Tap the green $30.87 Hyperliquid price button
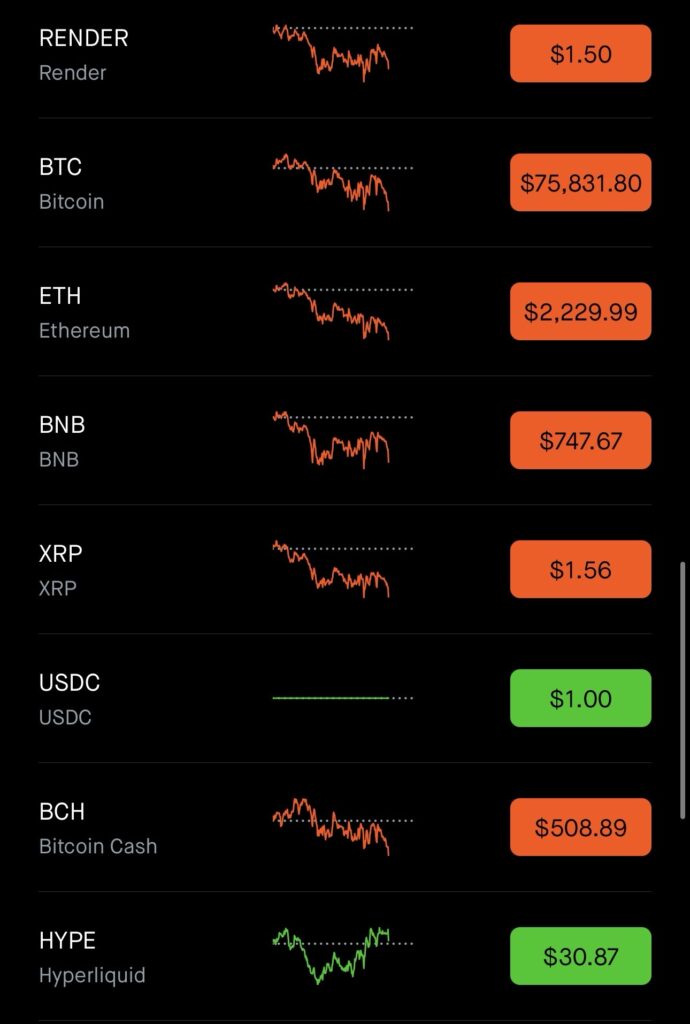The width and height of the screenshot is (690, 1024). pos(580,957)
